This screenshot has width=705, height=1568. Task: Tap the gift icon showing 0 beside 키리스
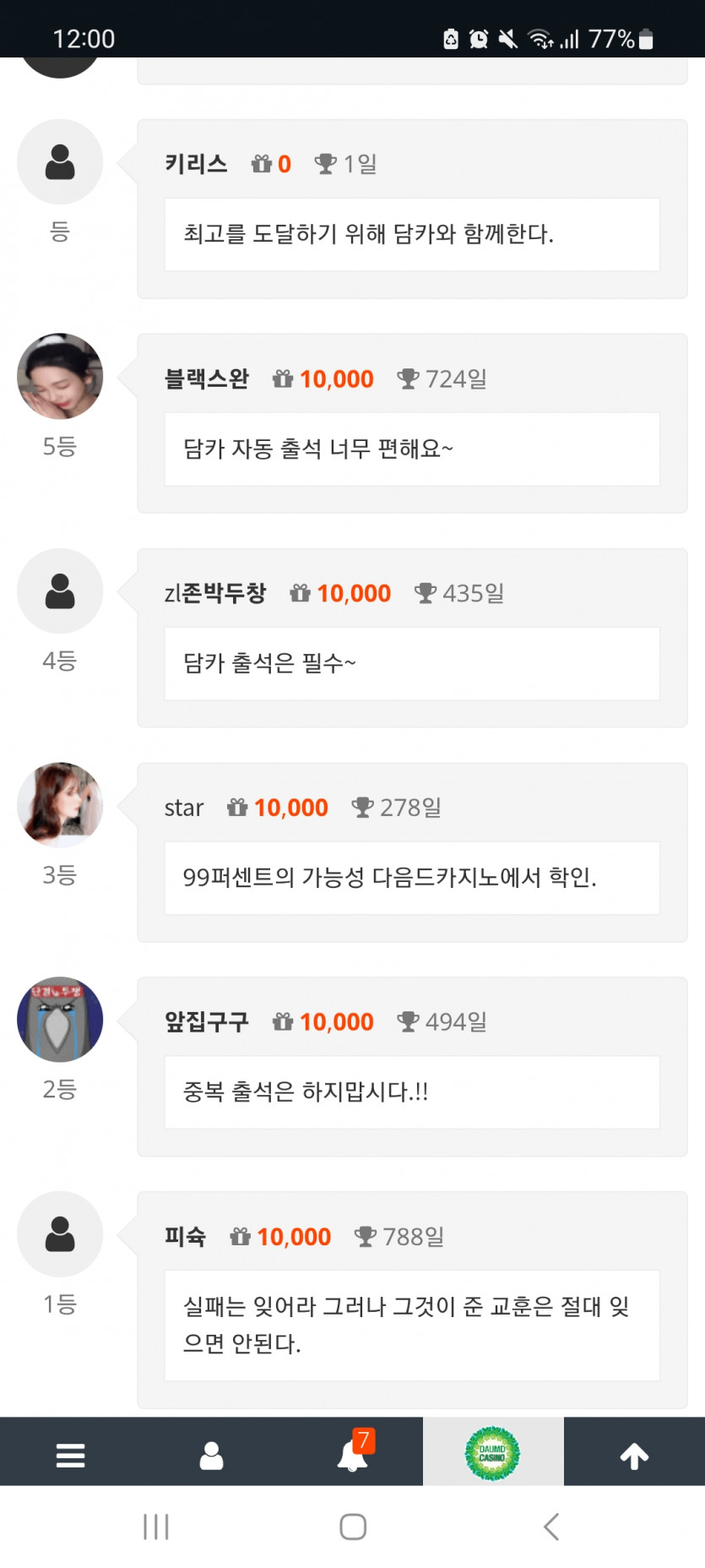(x=262, y=162)
